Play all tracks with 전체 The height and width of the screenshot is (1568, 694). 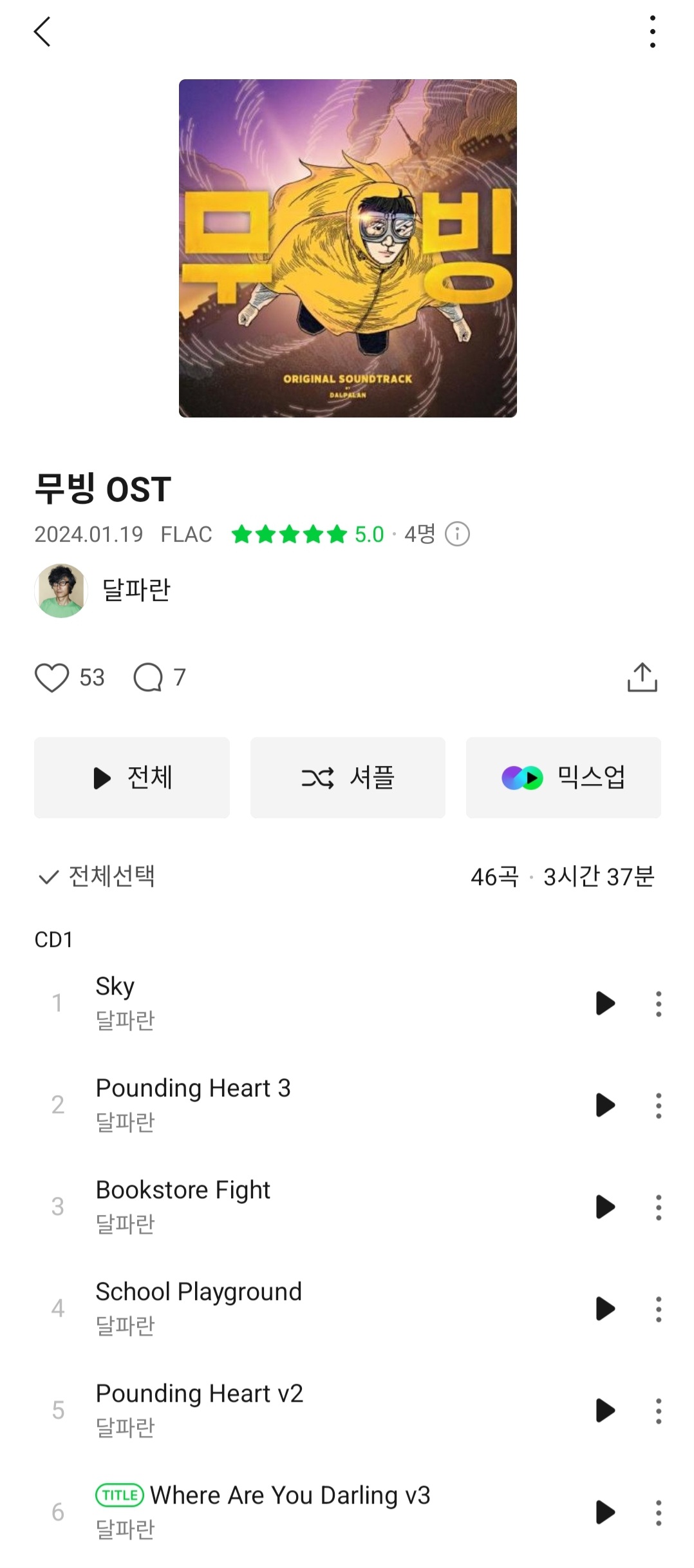click(x=132, y=778)
